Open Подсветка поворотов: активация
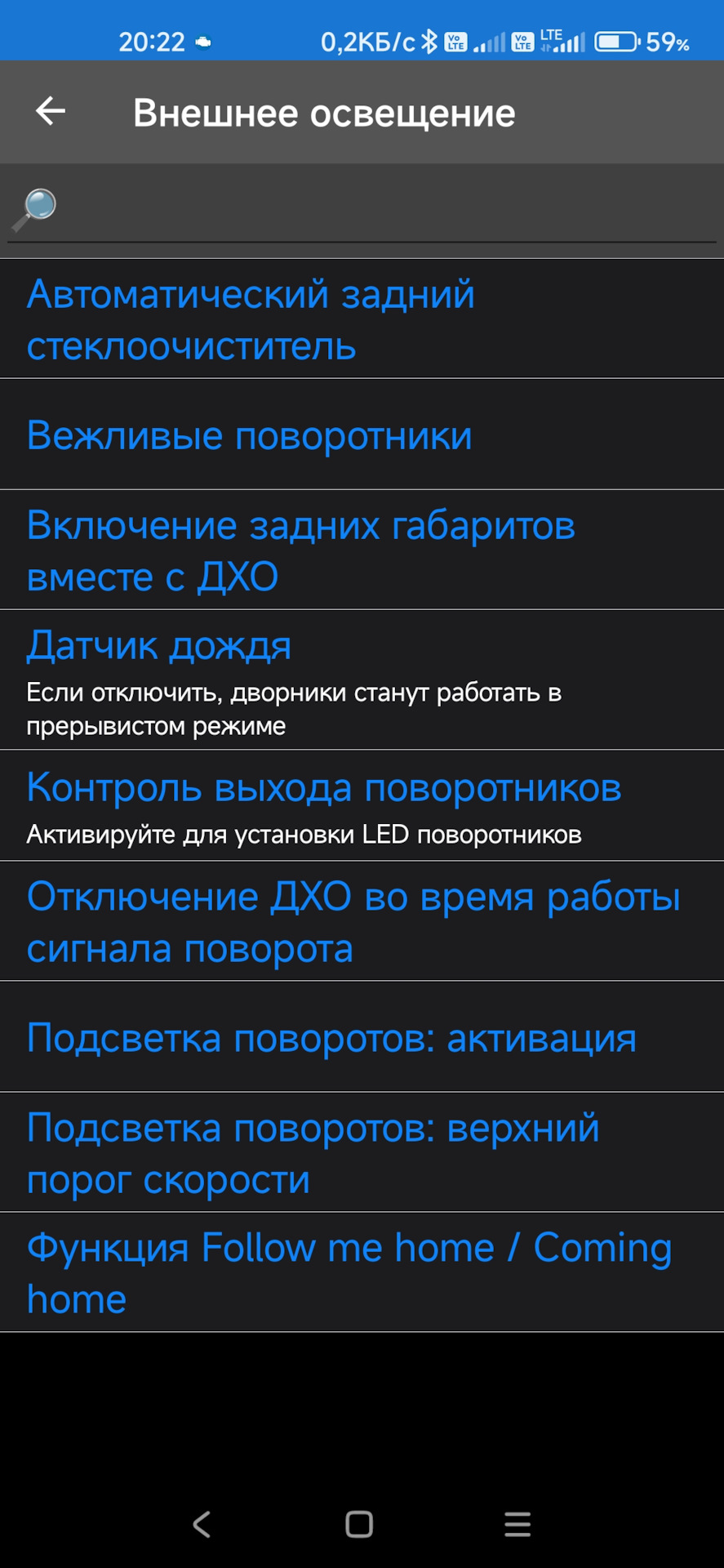Image resolution: width=724 pixels, height=1568 pixels. click(x=362, y=1037)
